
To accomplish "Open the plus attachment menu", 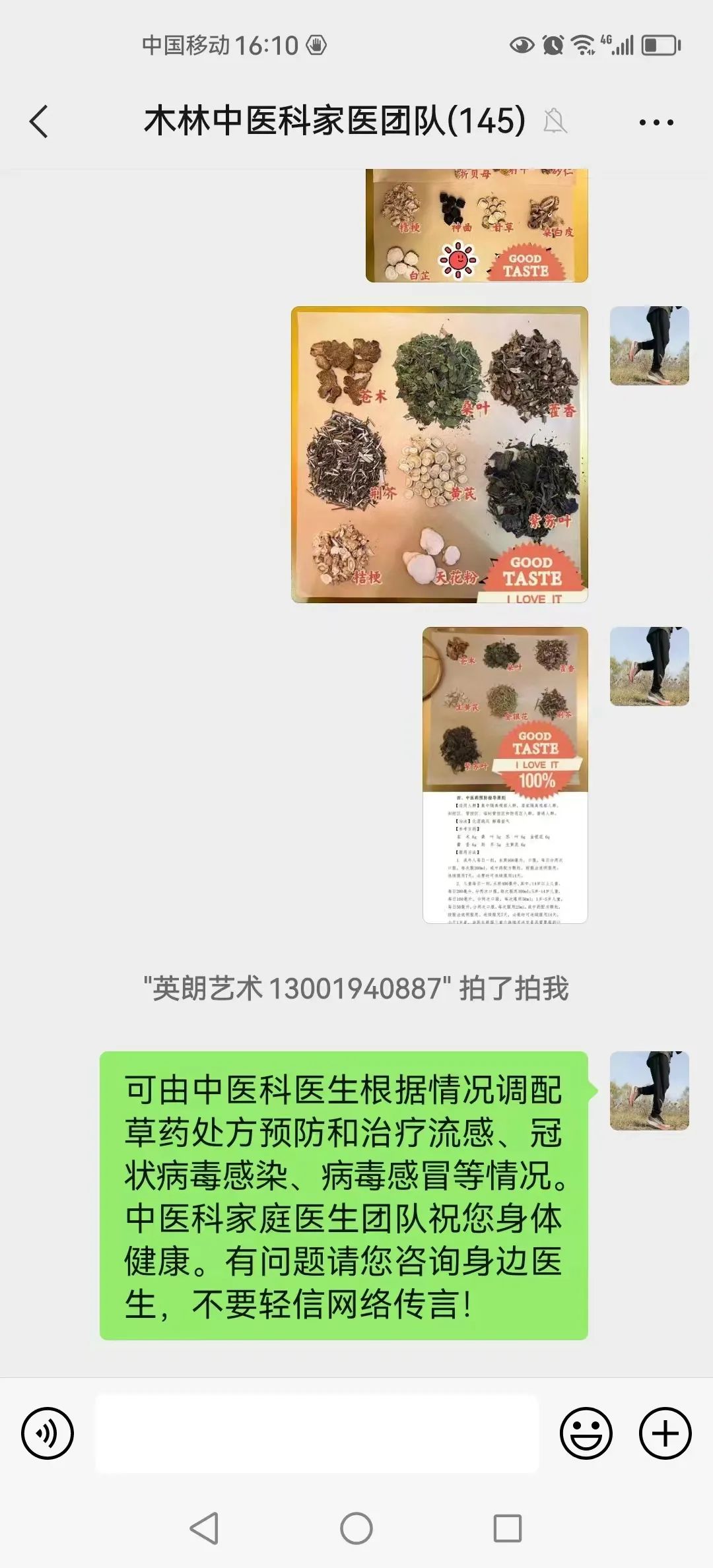I will click(665, 1433).
